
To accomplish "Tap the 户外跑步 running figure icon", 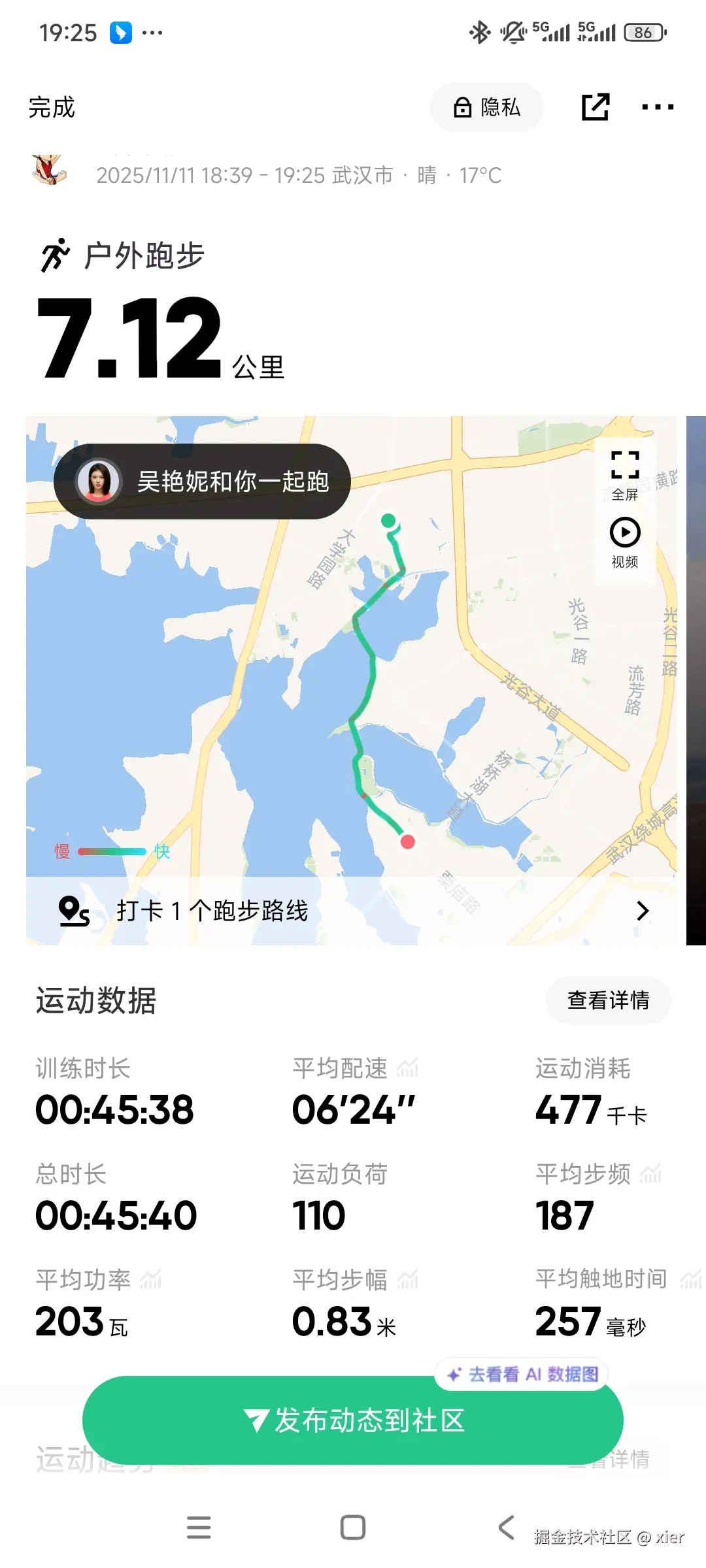I will point(56,255).
